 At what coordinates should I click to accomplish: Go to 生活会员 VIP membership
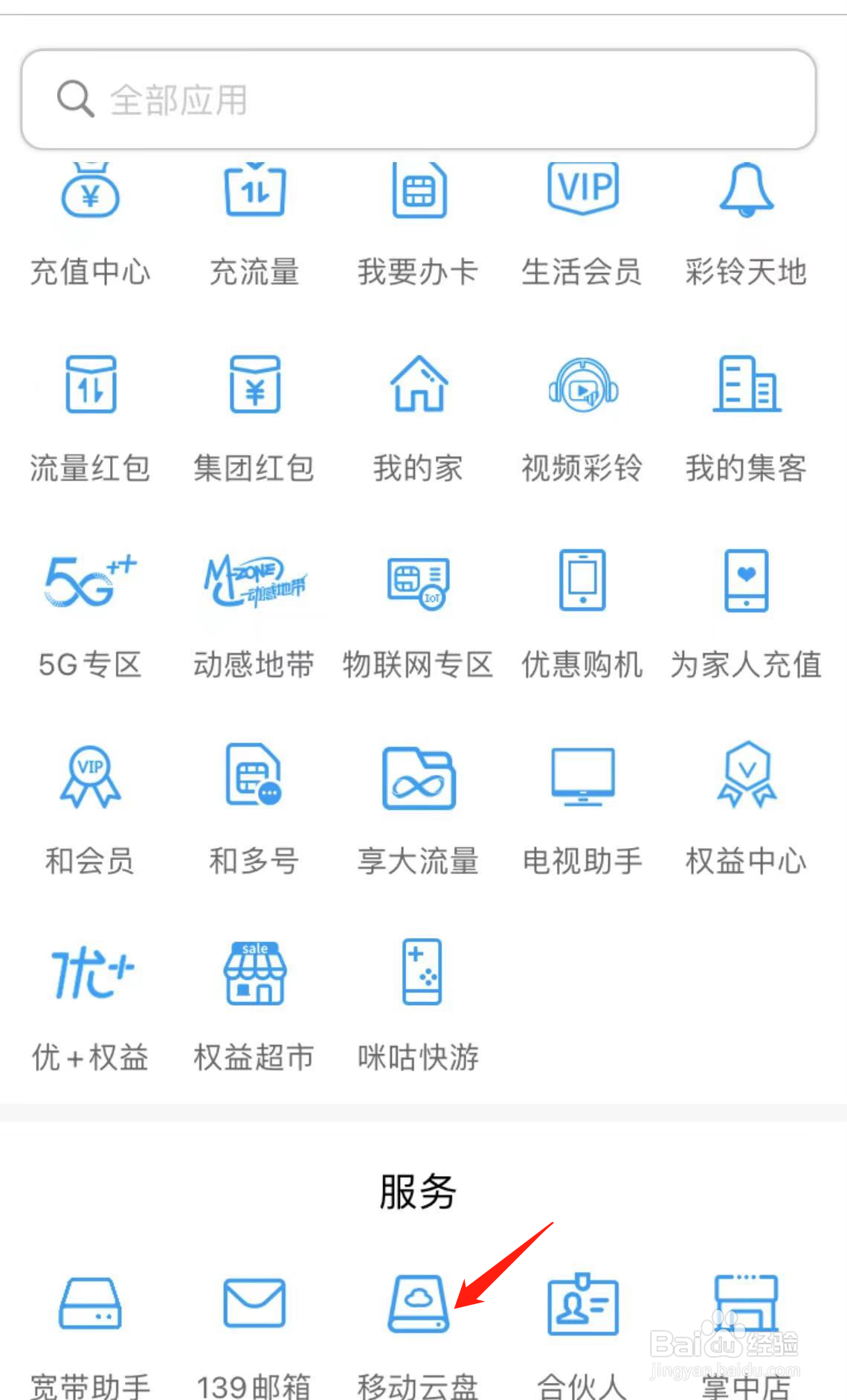(x=582, y=224)
